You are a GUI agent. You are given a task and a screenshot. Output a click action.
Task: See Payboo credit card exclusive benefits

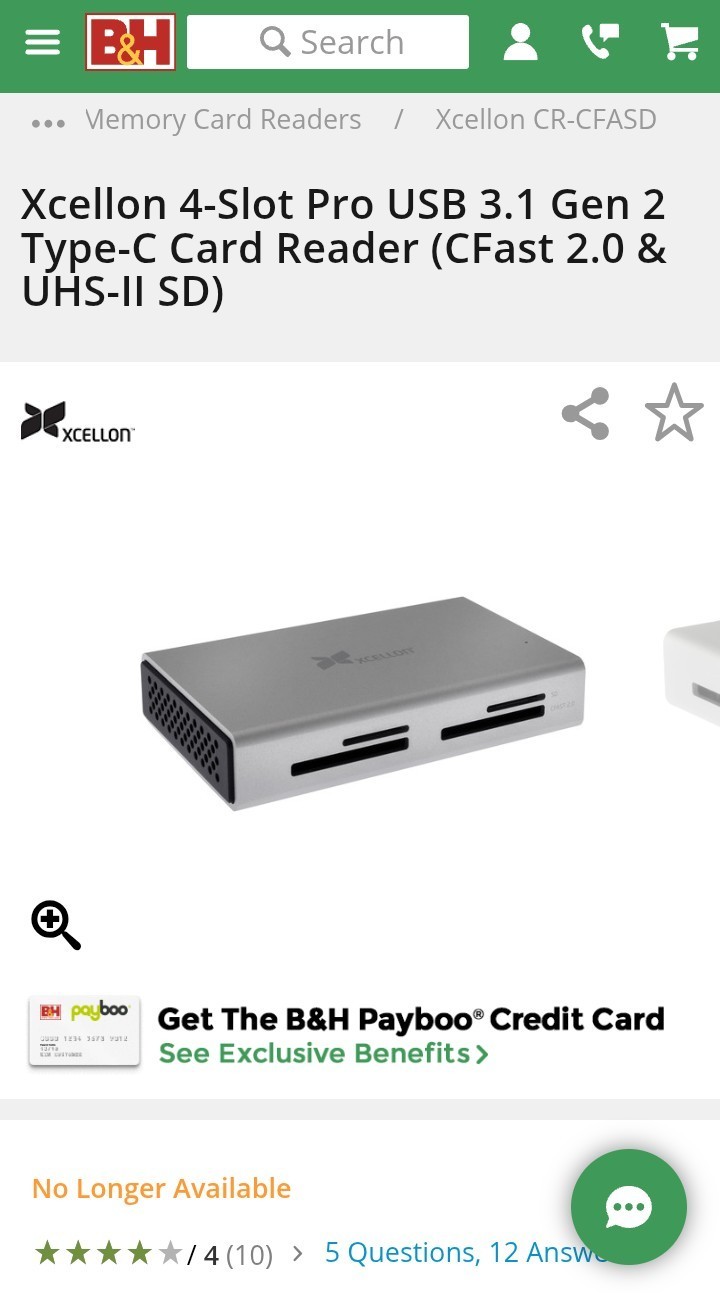point(323,1053)
